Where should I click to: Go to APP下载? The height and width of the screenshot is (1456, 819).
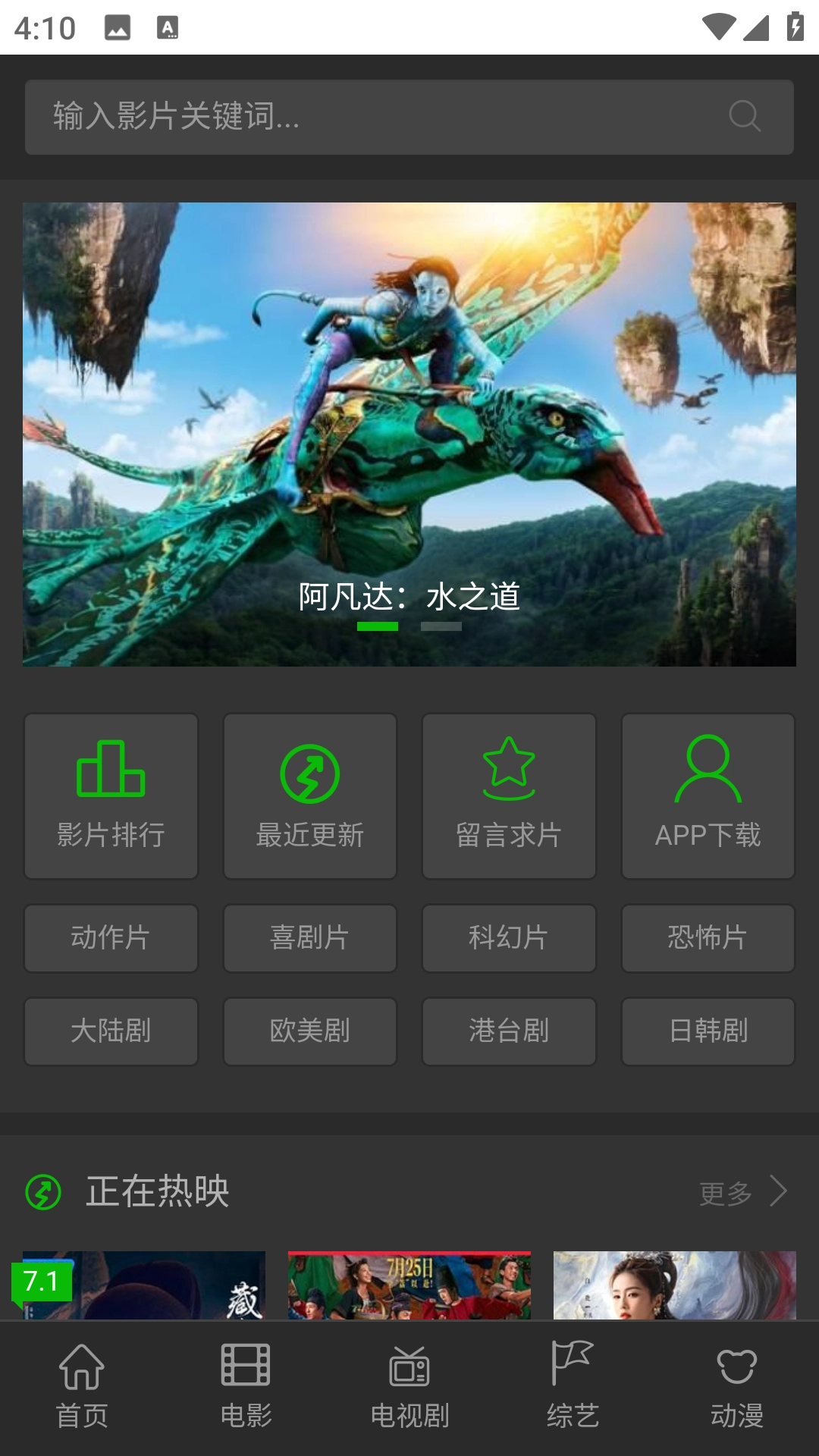(x=708, y=795)
